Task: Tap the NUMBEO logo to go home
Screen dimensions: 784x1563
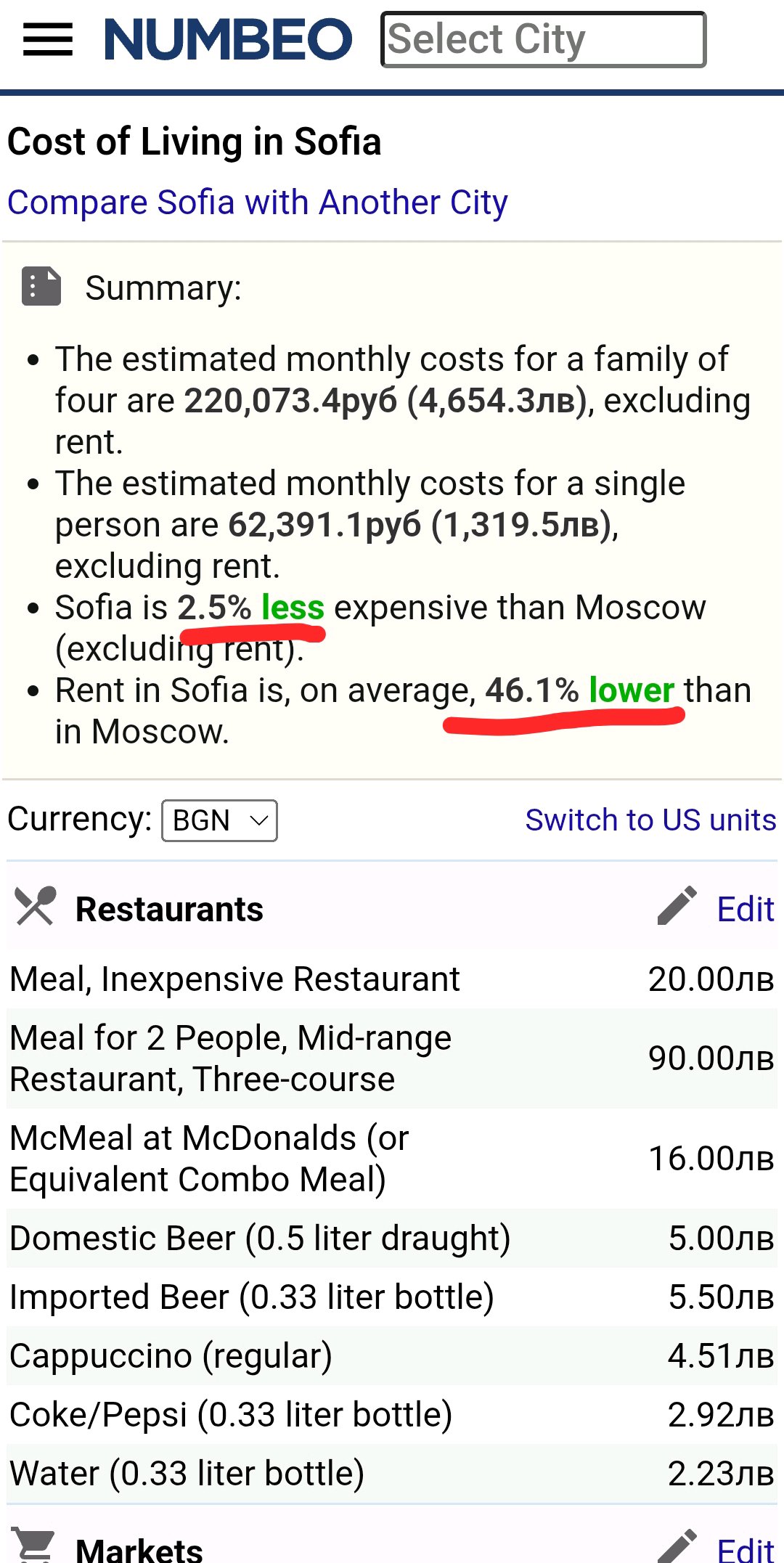Action: coord(228,39)
